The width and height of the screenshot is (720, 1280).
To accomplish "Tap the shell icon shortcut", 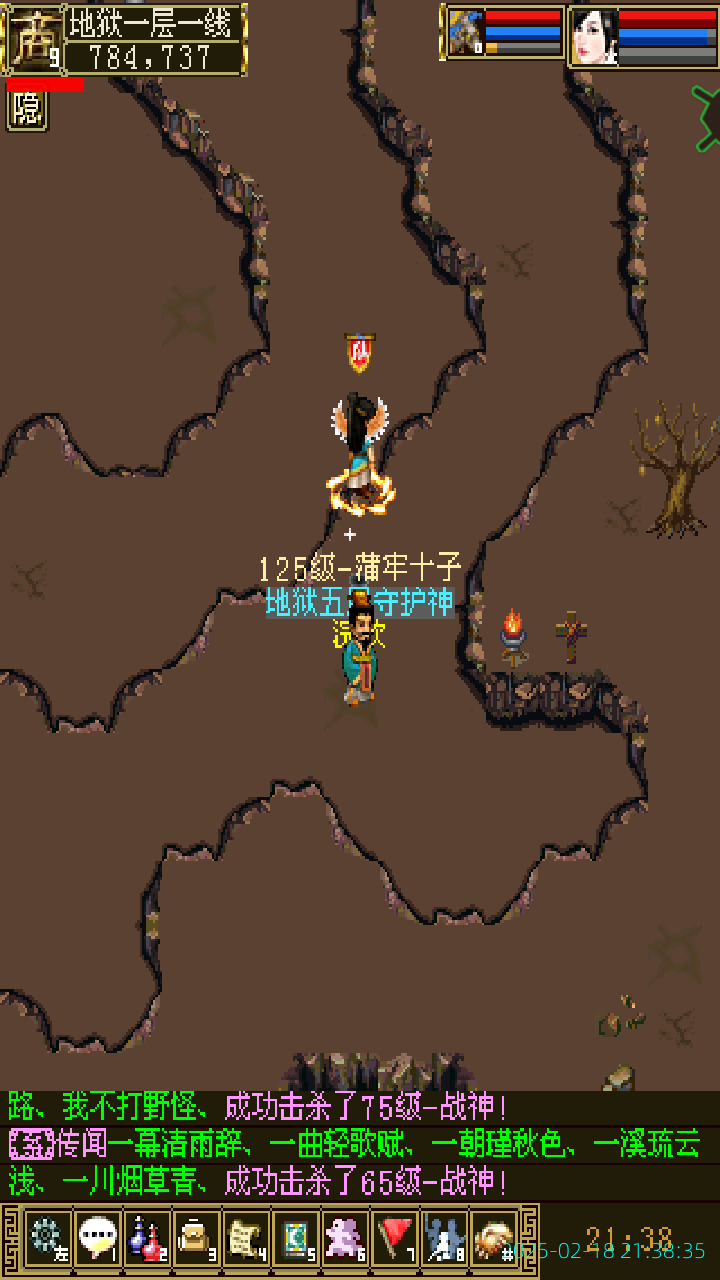I will 493,1238.
